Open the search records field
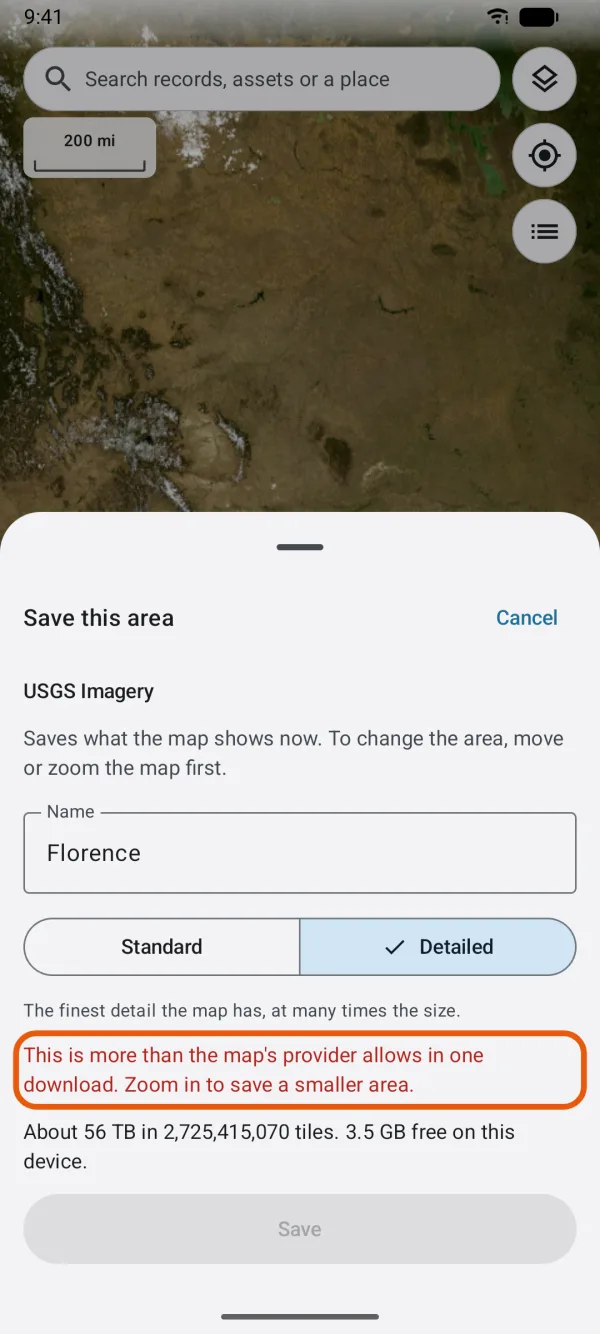 261,79
